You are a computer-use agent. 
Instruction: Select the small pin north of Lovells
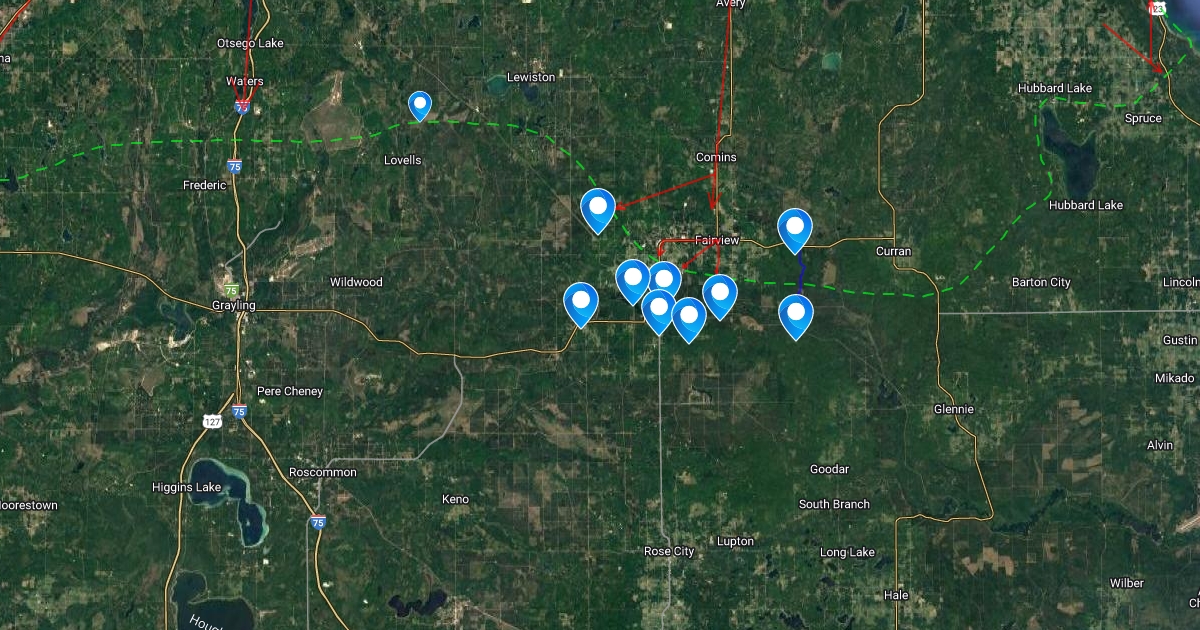(x=420, y=103)
